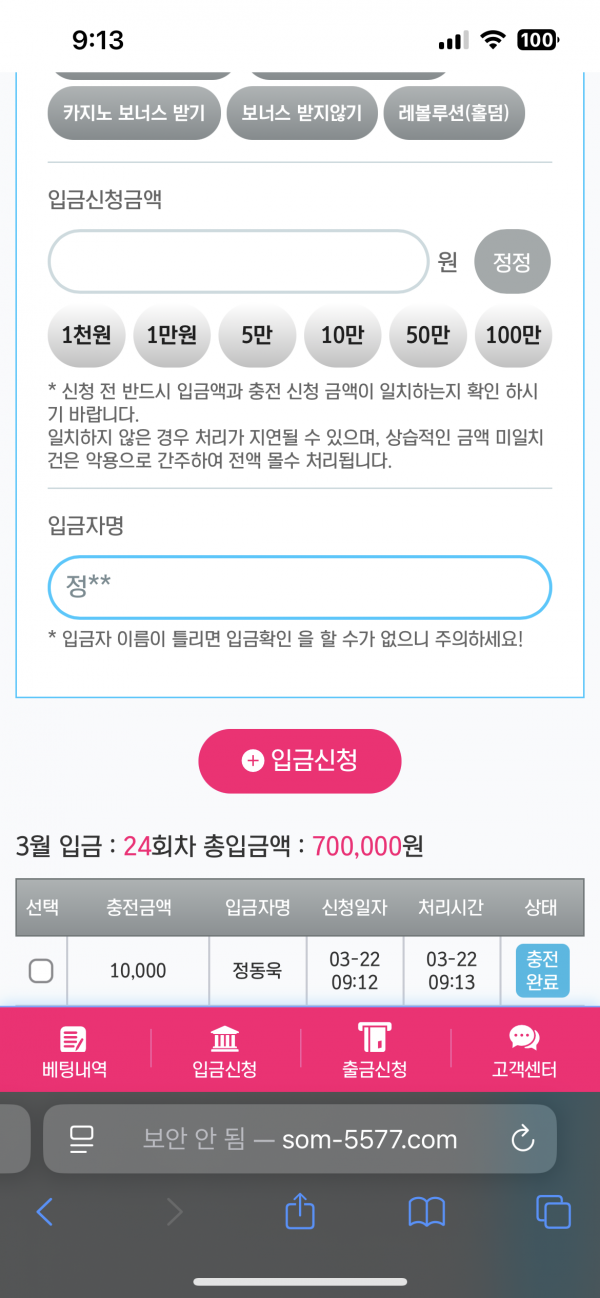Switch to the 입금신청 bottom tab

click(225, 1052)
